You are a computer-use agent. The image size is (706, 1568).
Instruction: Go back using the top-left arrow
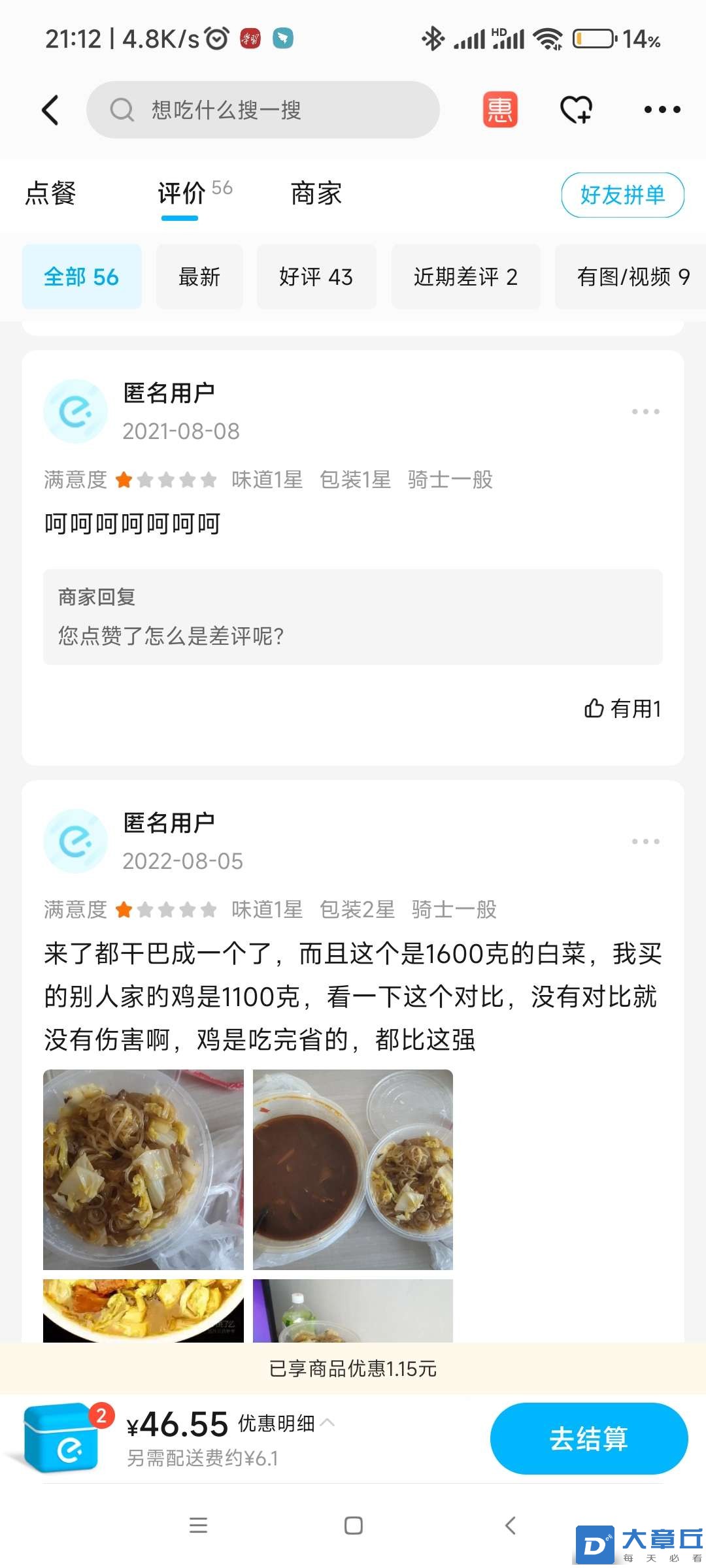tap(50, 110)
